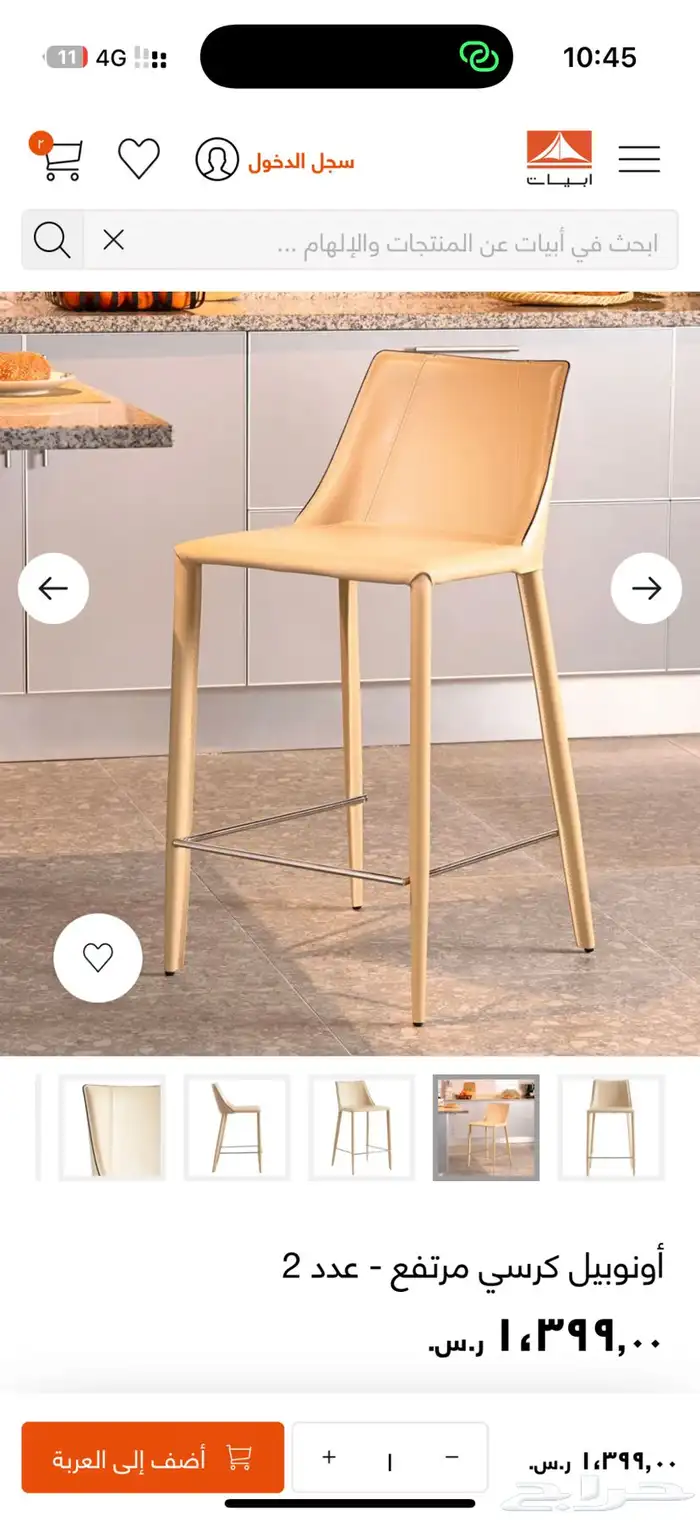The height and width of the screenshot is (1522, 700).
Task: Select the front-view chair thumbnail
Action: coord(610,1128)
